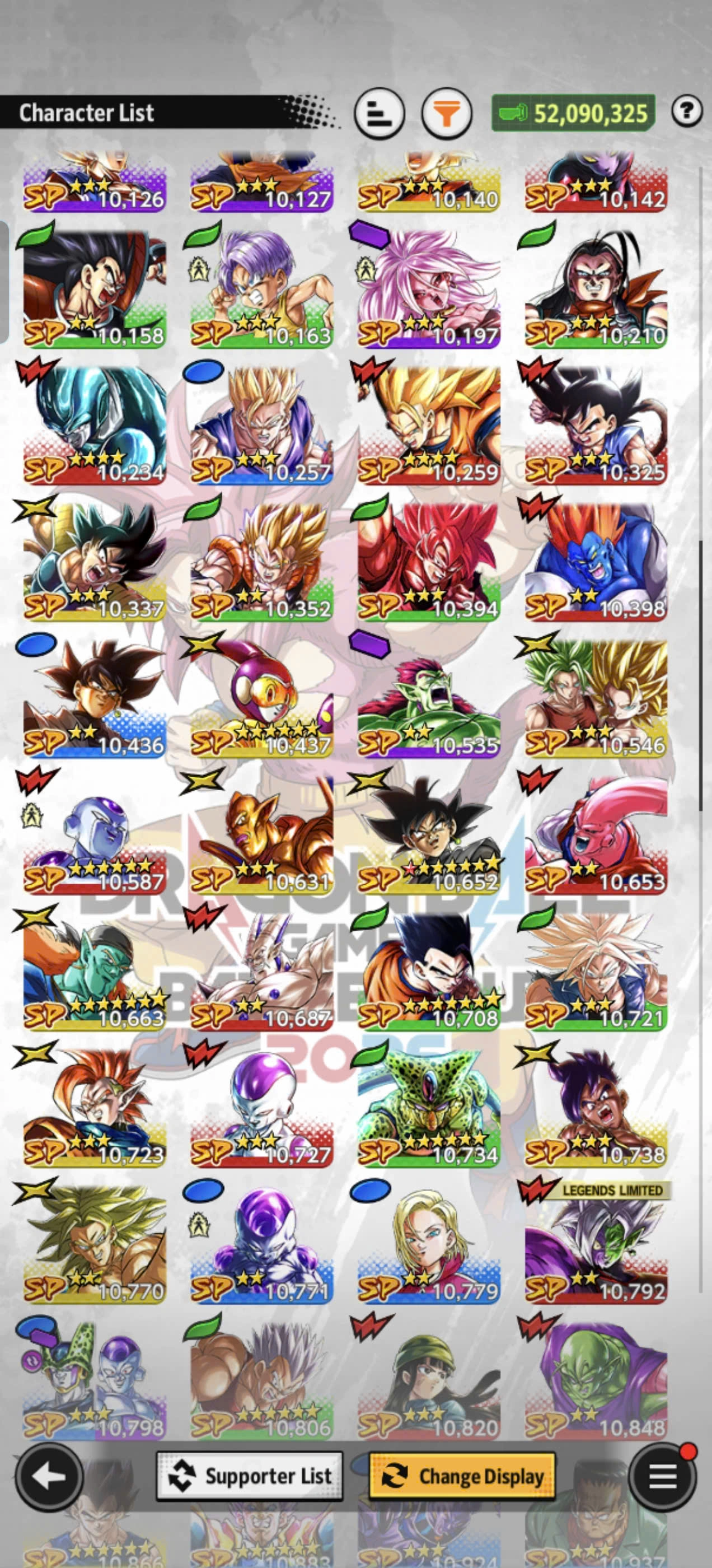712x1568 pixels.
Task: Open the character card showing 10,734
Action: click(x=429, y=1107)
